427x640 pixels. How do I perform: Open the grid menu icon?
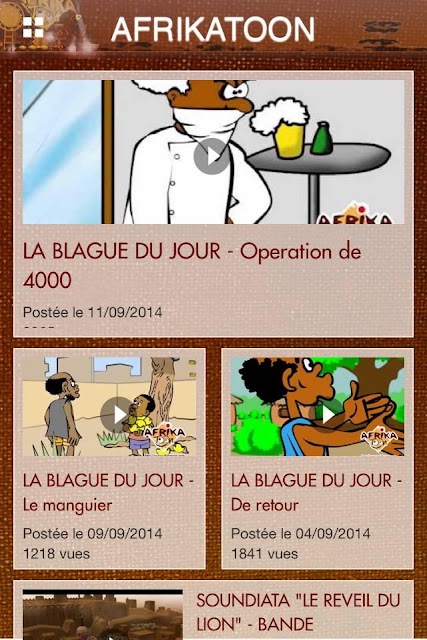point(33,28)
